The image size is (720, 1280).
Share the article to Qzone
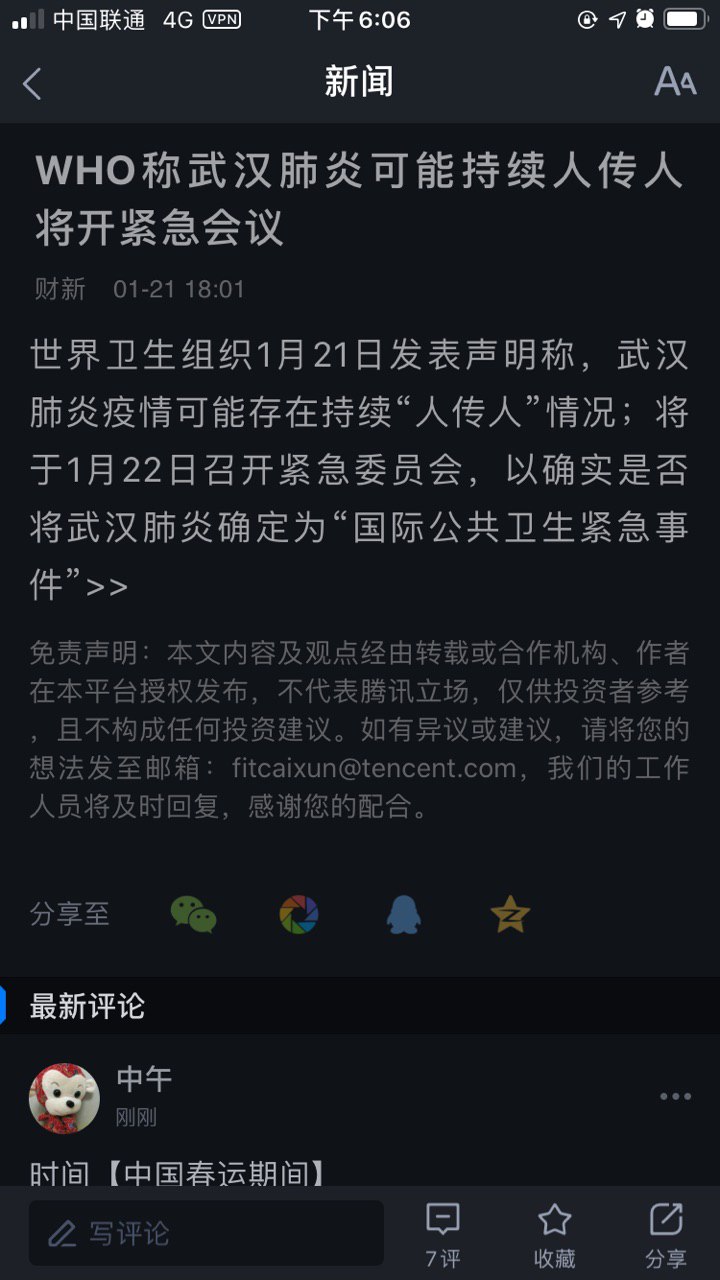point(510,914)
